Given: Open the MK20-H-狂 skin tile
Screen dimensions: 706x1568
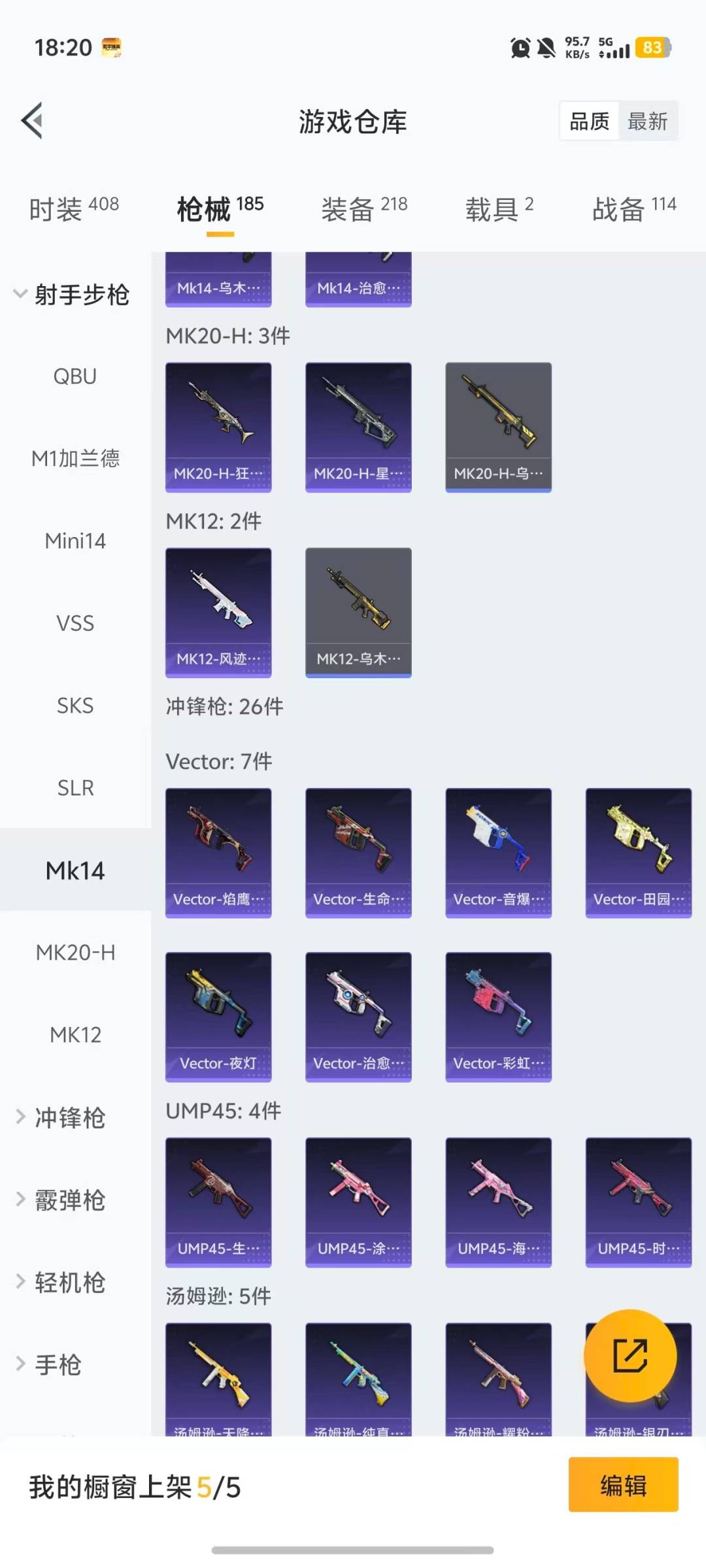Looking at the screenshot, I should (218, 427).
